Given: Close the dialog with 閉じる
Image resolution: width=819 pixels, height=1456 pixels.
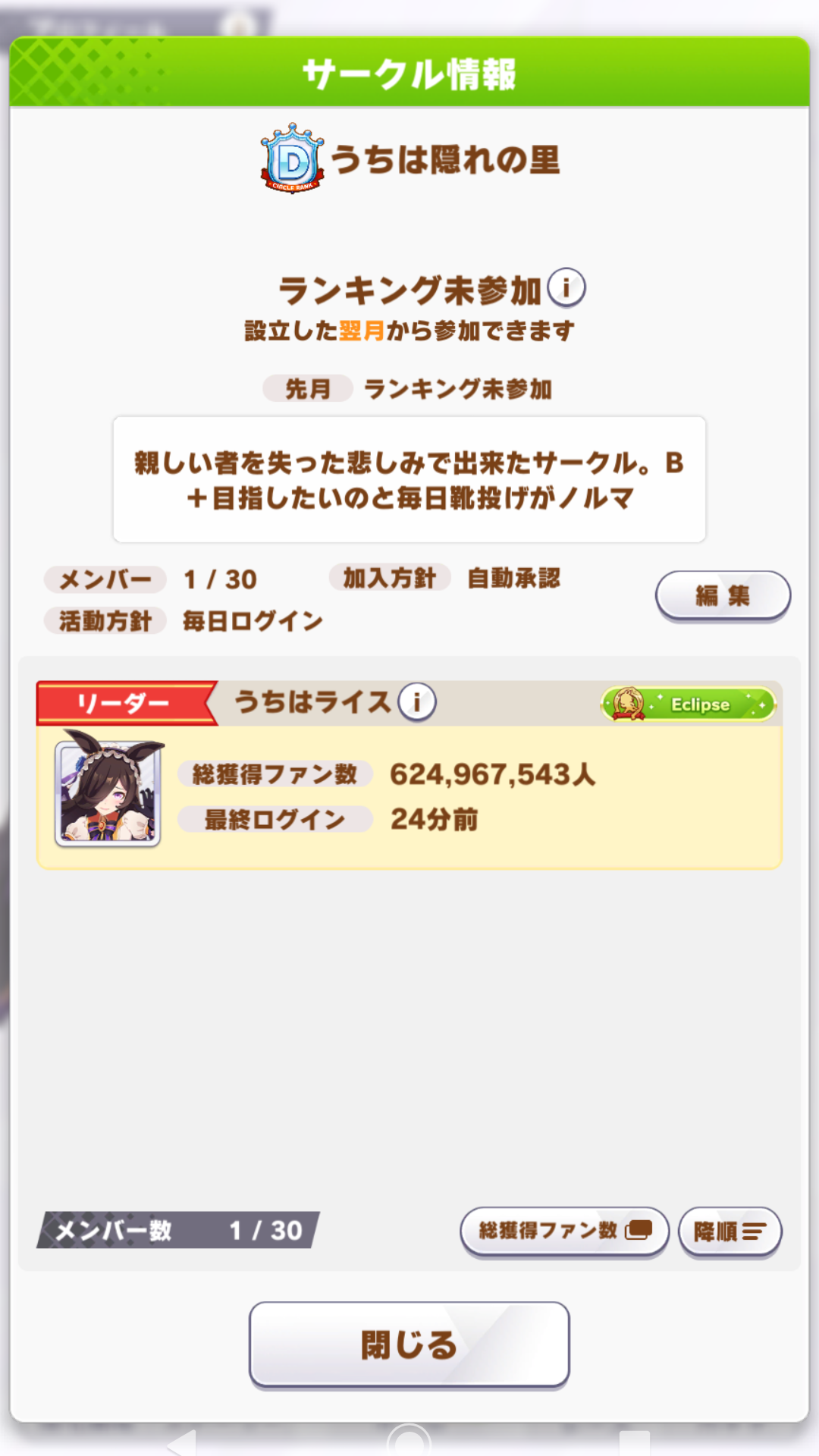Looking at the screenshot, I should pyautogui.click(x=409, y=1345).
